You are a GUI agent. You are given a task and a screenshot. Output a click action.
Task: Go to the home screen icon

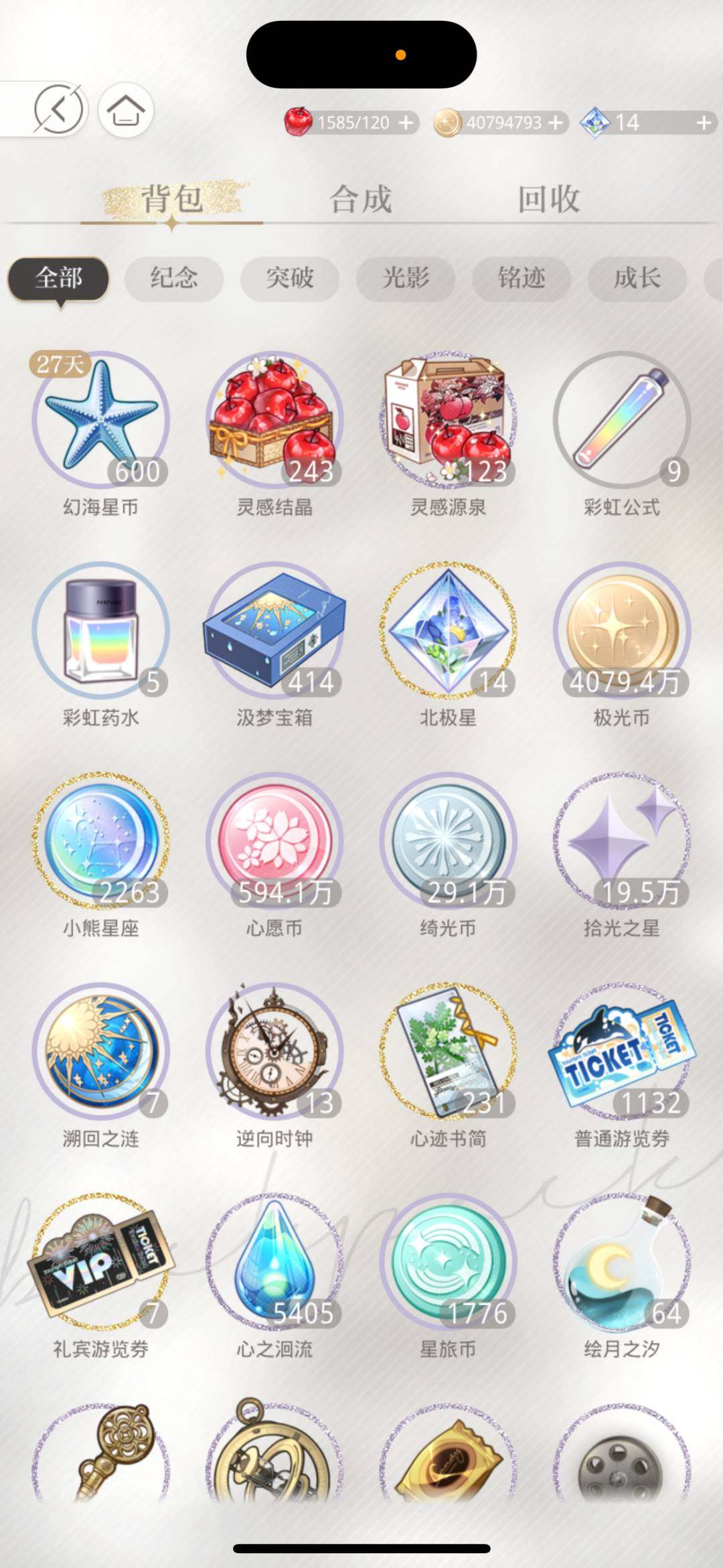click(126, 110)
